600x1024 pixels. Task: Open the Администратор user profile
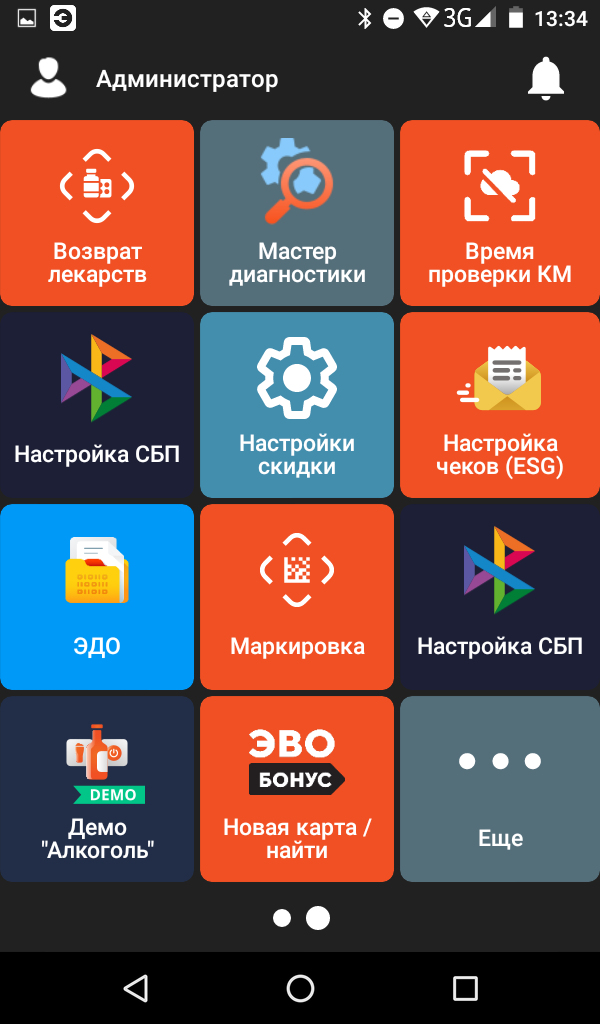coord(155,79)
